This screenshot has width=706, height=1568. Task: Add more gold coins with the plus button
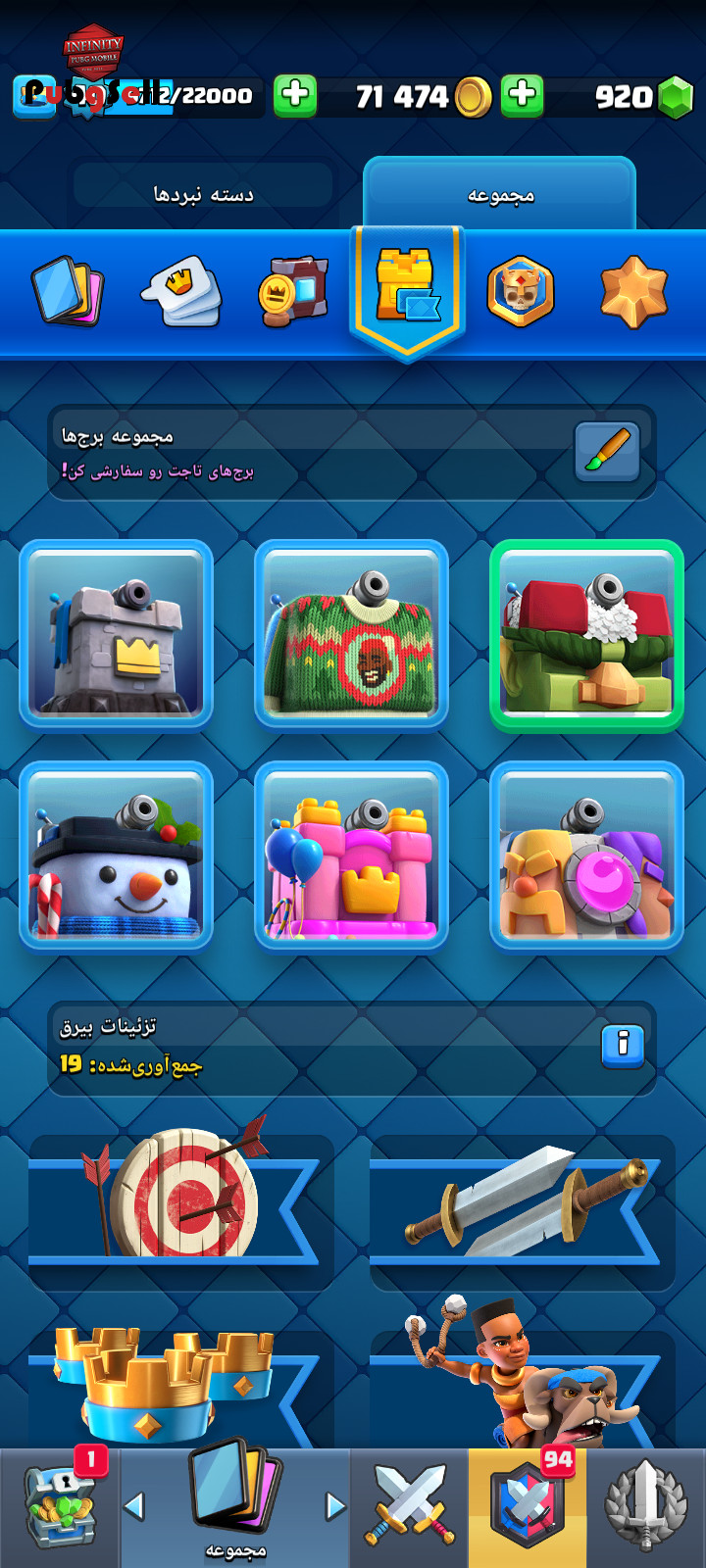(x=295, y=96)
